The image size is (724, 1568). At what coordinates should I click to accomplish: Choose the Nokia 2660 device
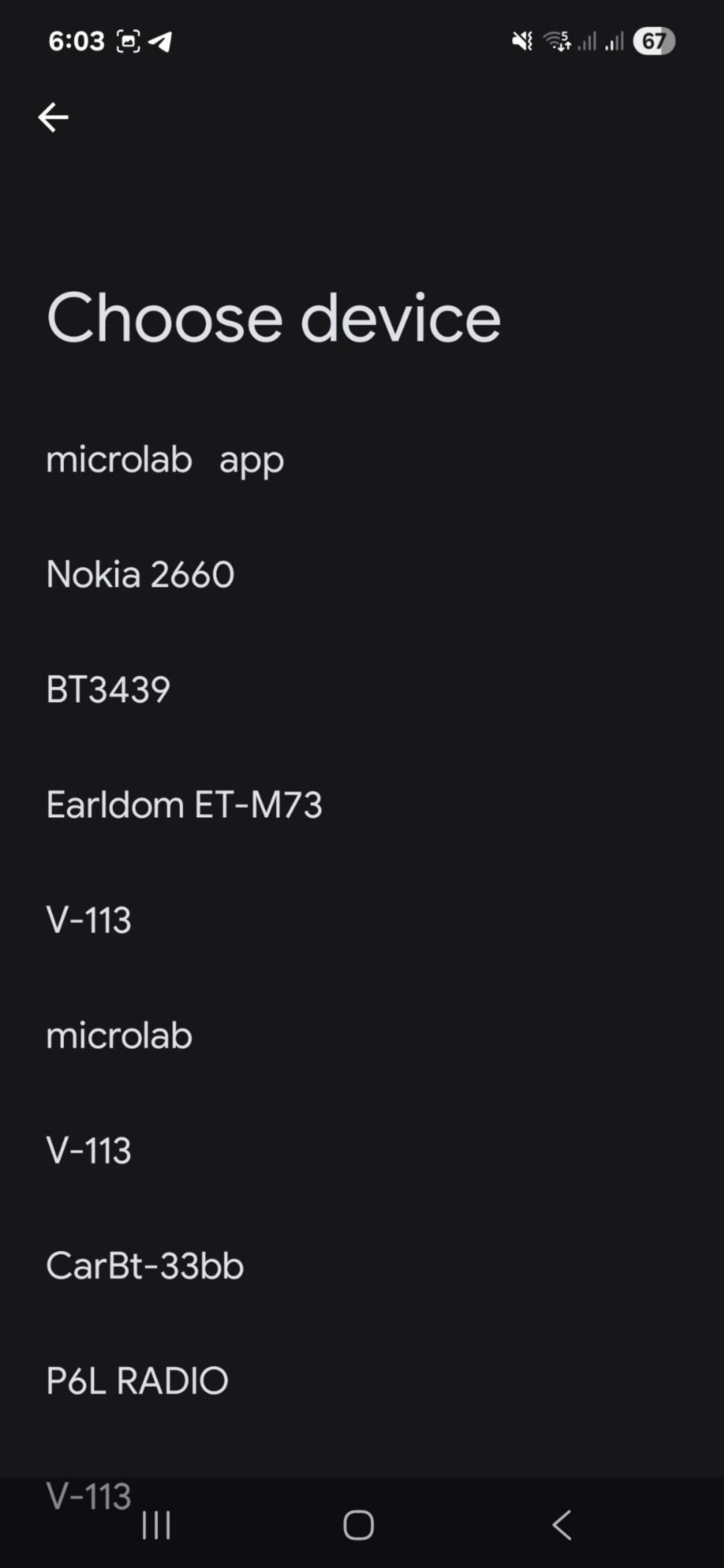point(140,574)
